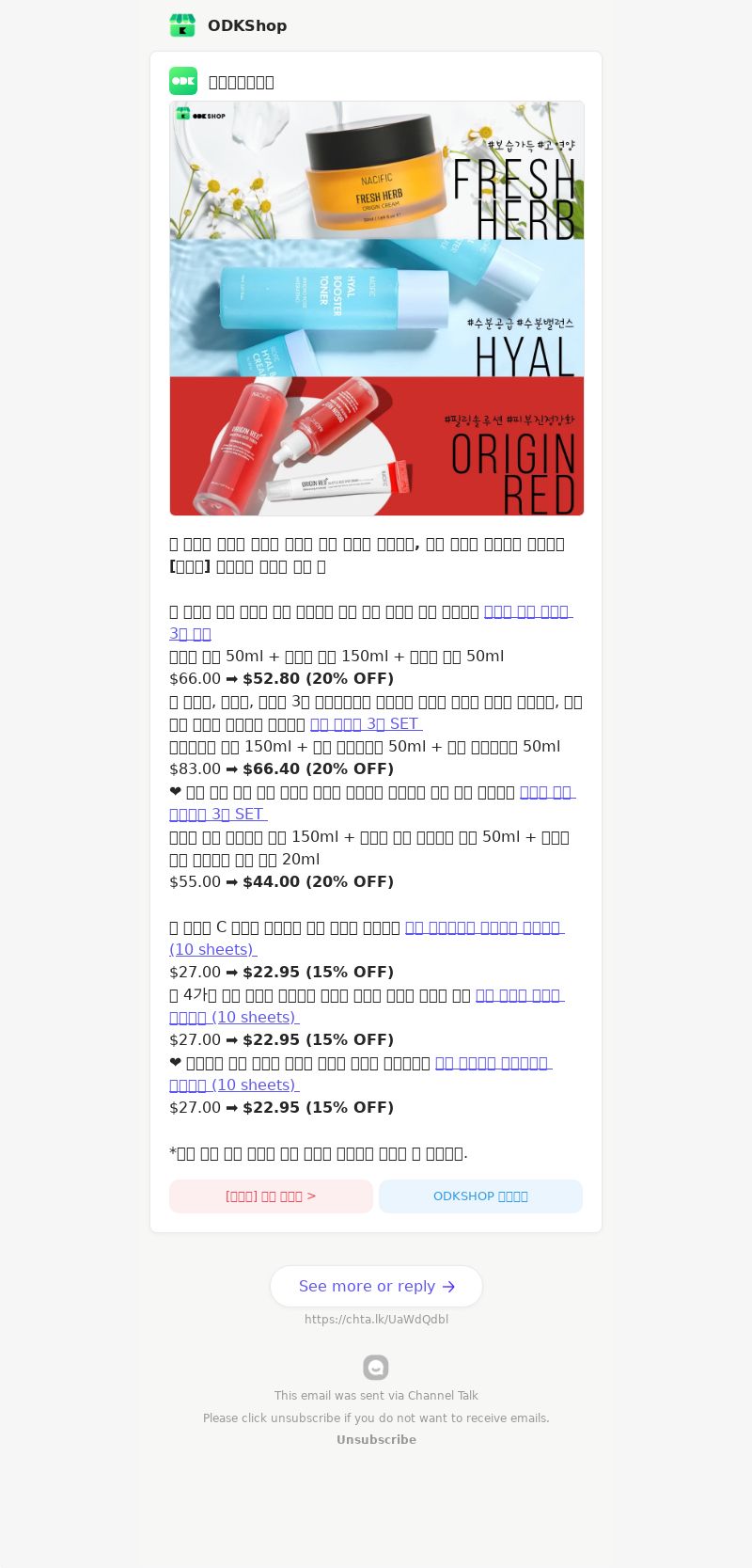
Task: Tap the pink bracketed button with arrow
Action: click(x=271, y=1196)
